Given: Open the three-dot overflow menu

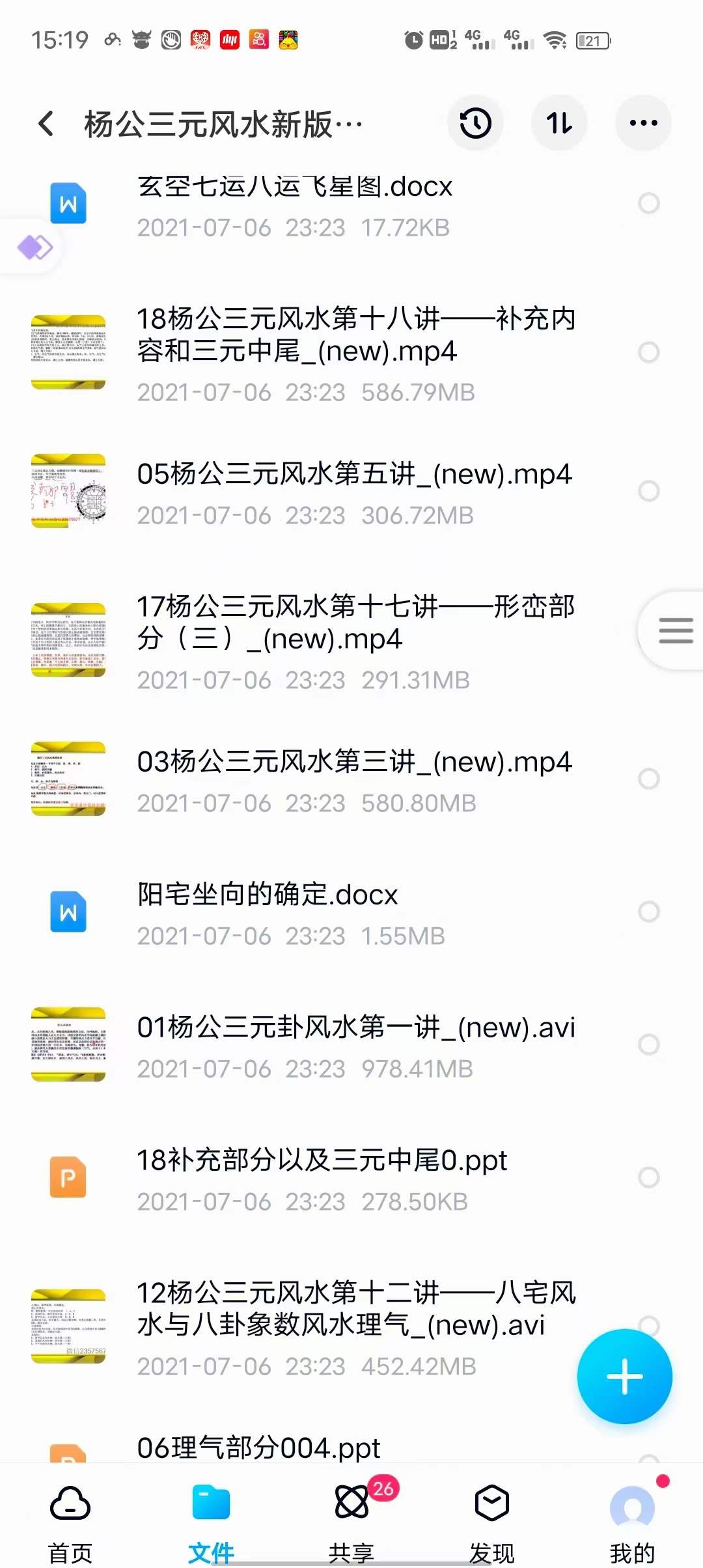Looking at the screenshot, I should 643,123.
